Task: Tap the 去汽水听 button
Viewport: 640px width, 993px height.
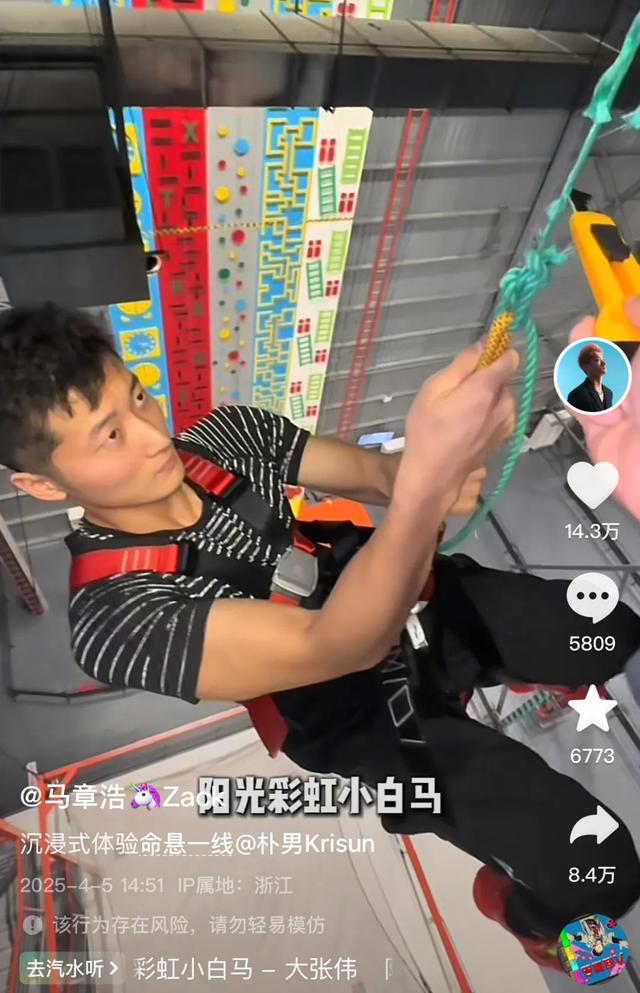Action: pos(72,968)
